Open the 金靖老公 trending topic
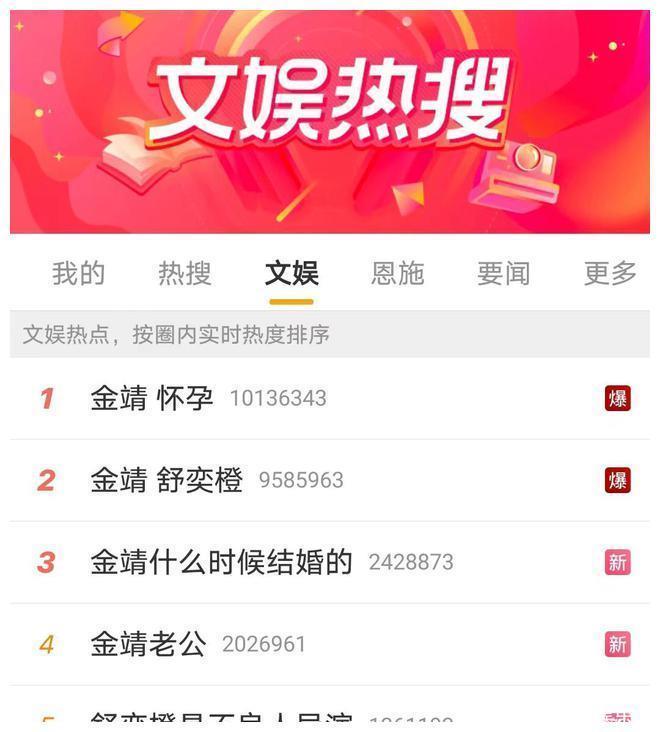 pos(148,644)
